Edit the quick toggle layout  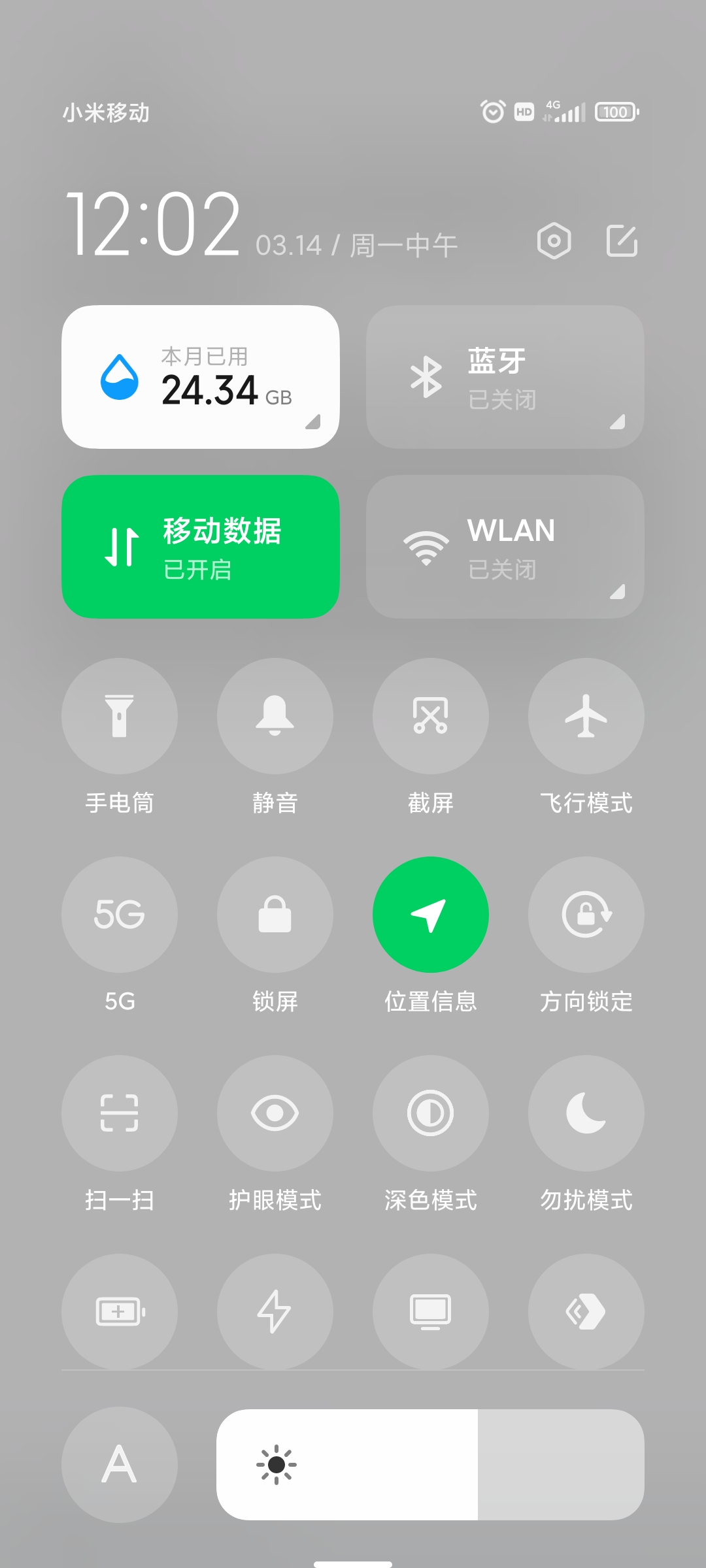pyautogui.click(x=622, y=241)
